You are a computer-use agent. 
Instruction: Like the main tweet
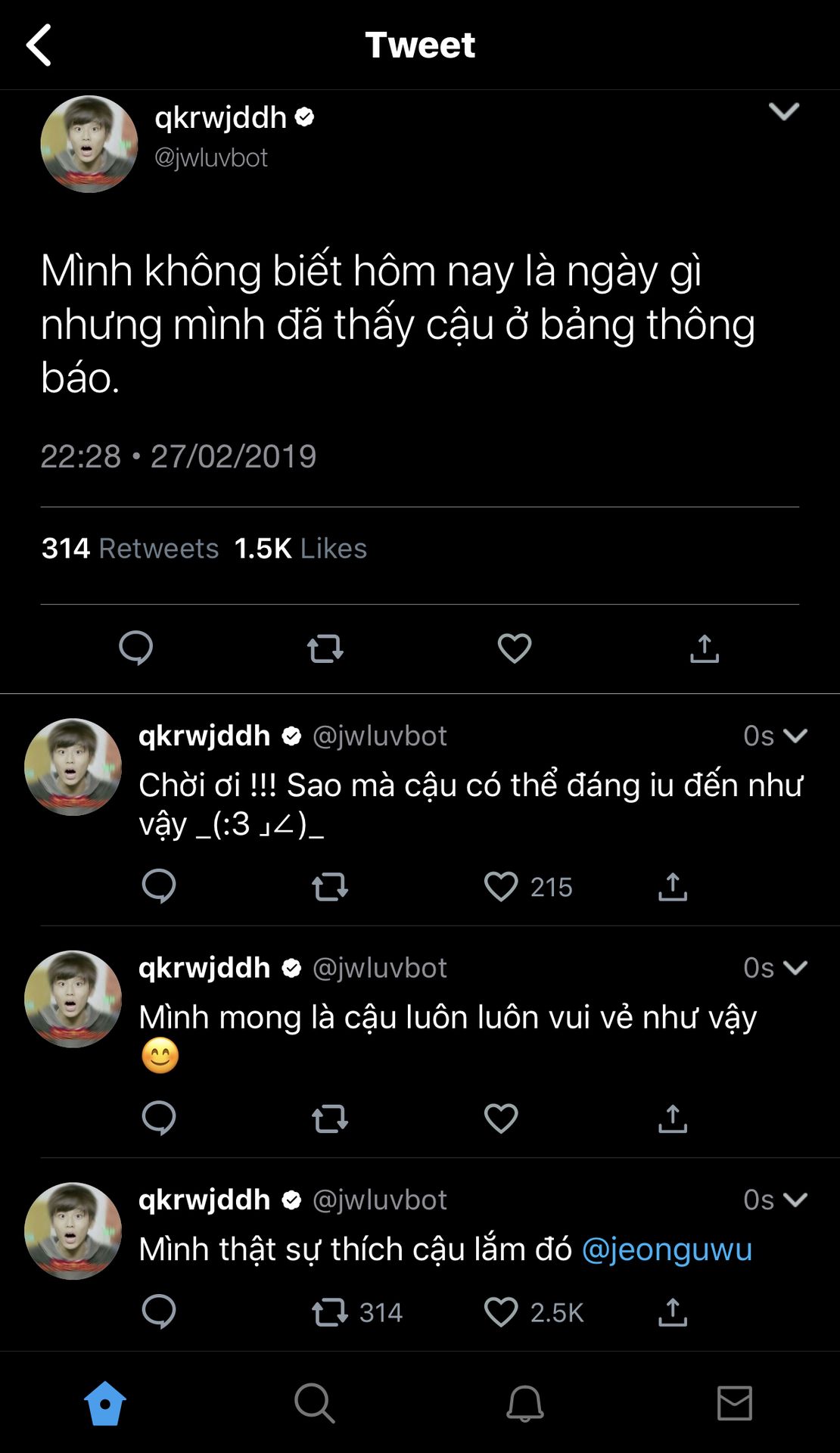pos(515,649)
